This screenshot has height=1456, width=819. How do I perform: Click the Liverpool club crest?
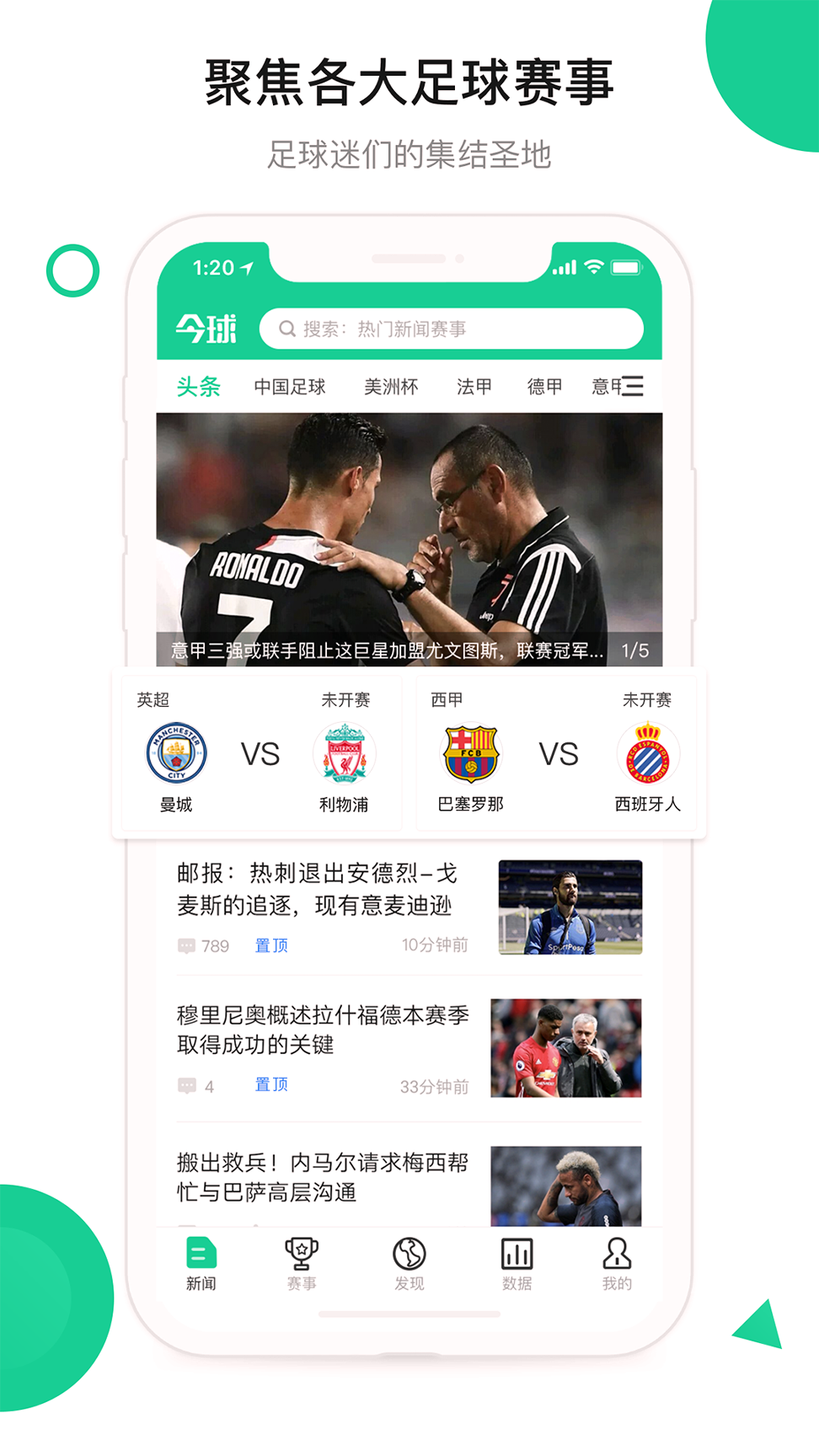pyautogui.click(x=346, y=754)
